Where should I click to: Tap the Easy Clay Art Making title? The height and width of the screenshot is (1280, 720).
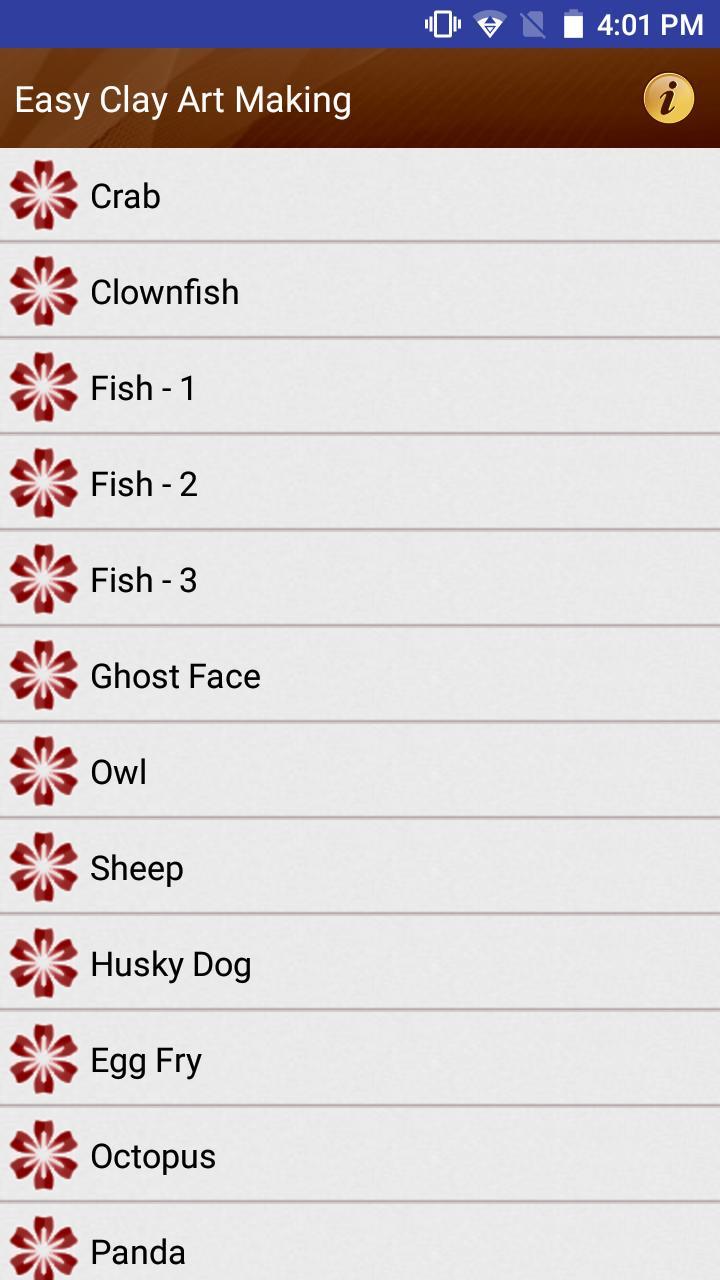coord(183,98)
